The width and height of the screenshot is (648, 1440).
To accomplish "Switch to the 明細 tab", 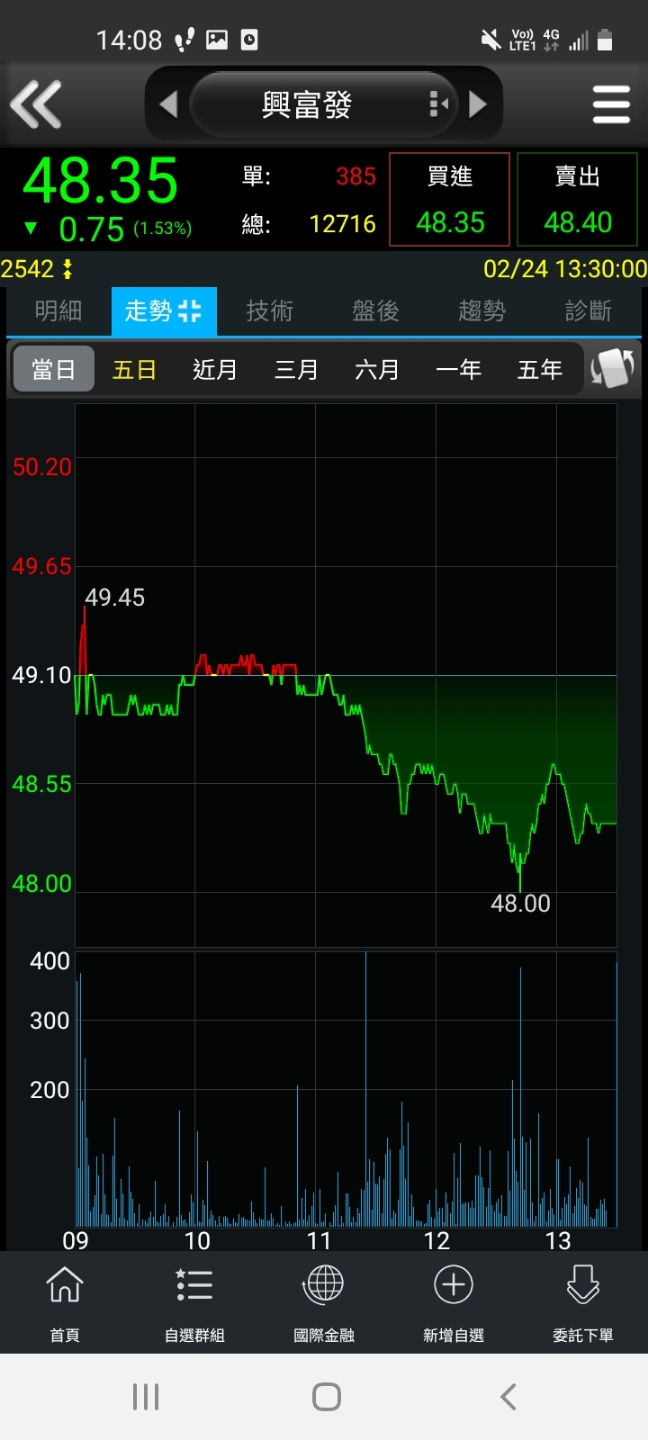I will click(x=58, y=311).
